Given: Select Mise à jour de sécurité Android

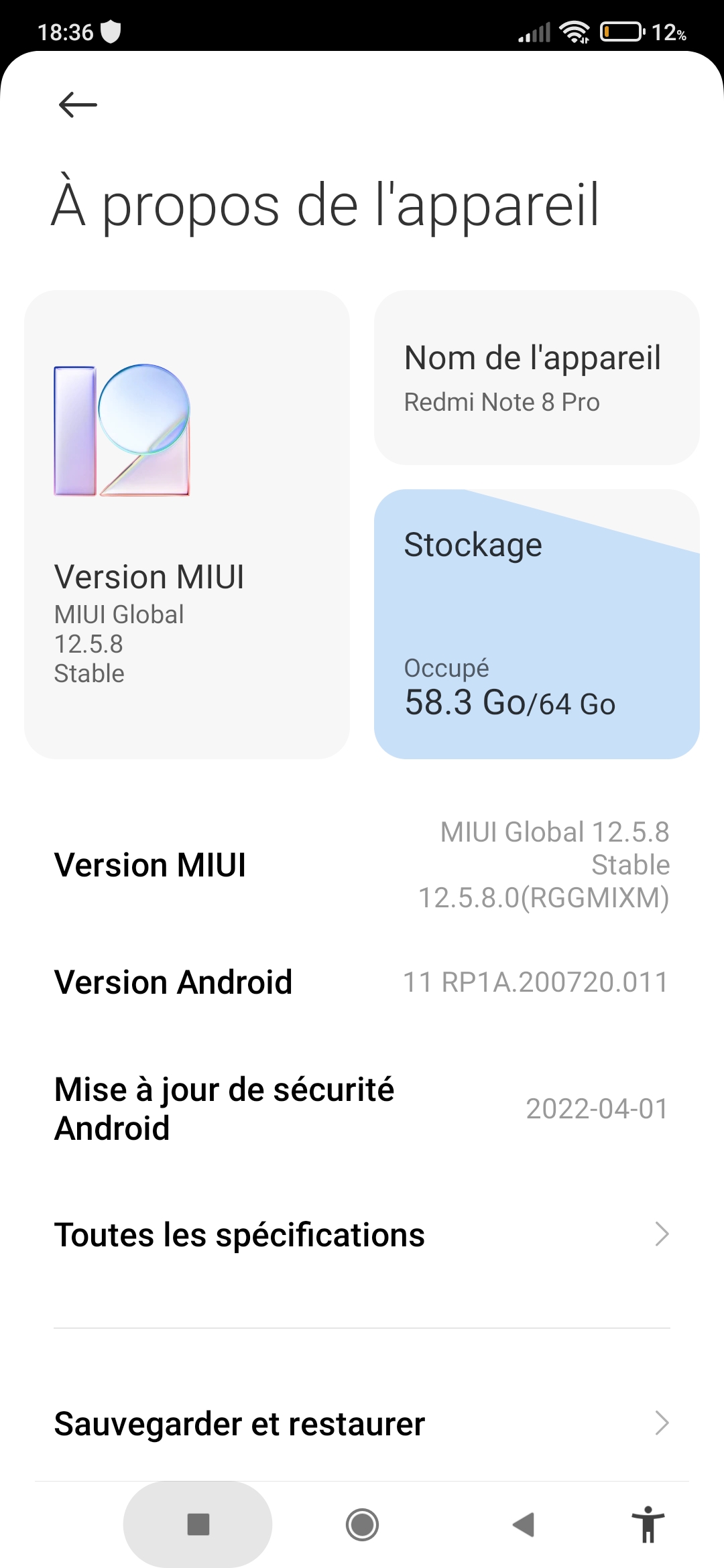Looking at the screenshot, I should [362, 1109].
